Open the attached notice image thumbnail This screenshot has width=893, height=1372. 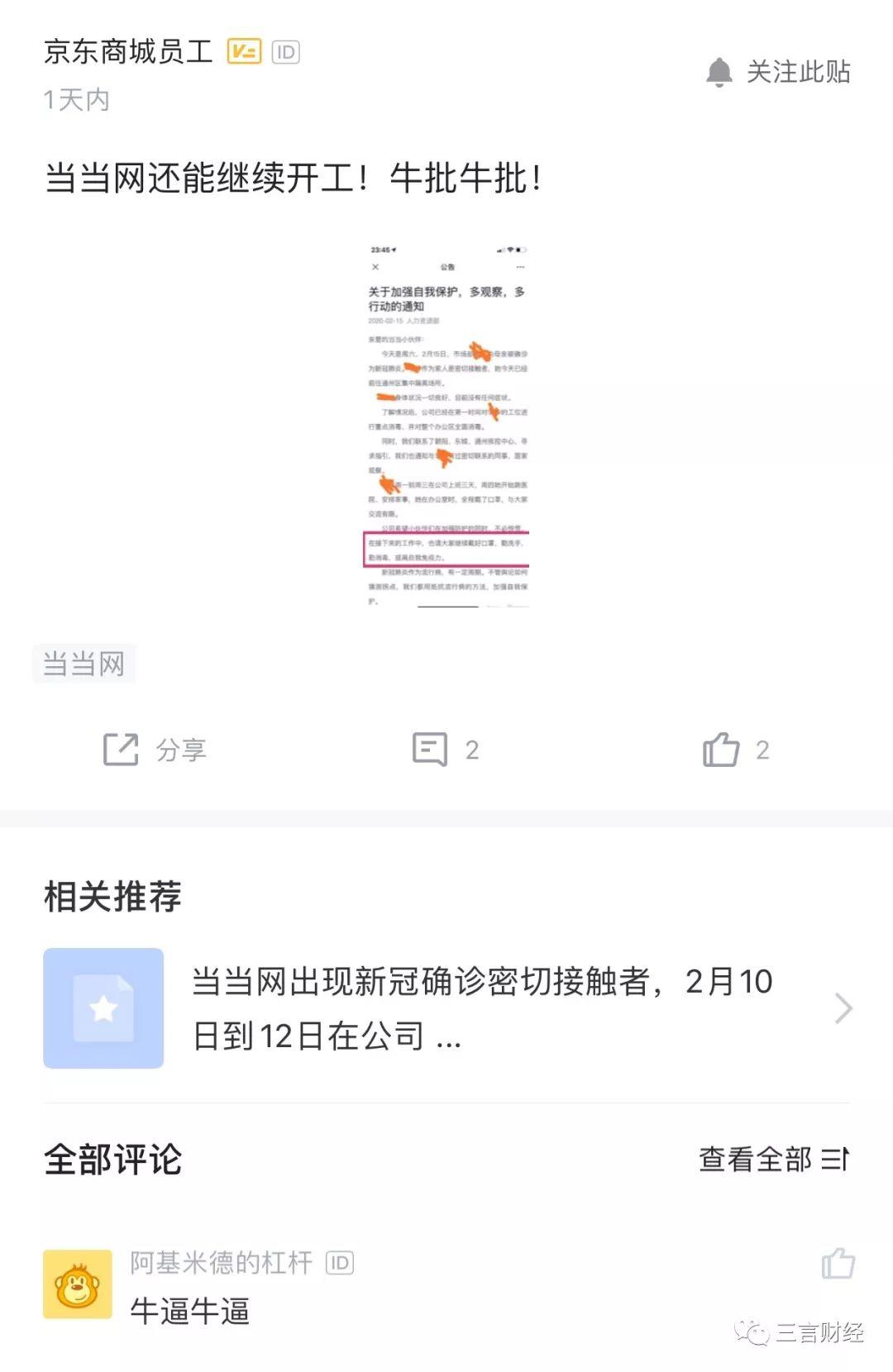pos(447,425)
